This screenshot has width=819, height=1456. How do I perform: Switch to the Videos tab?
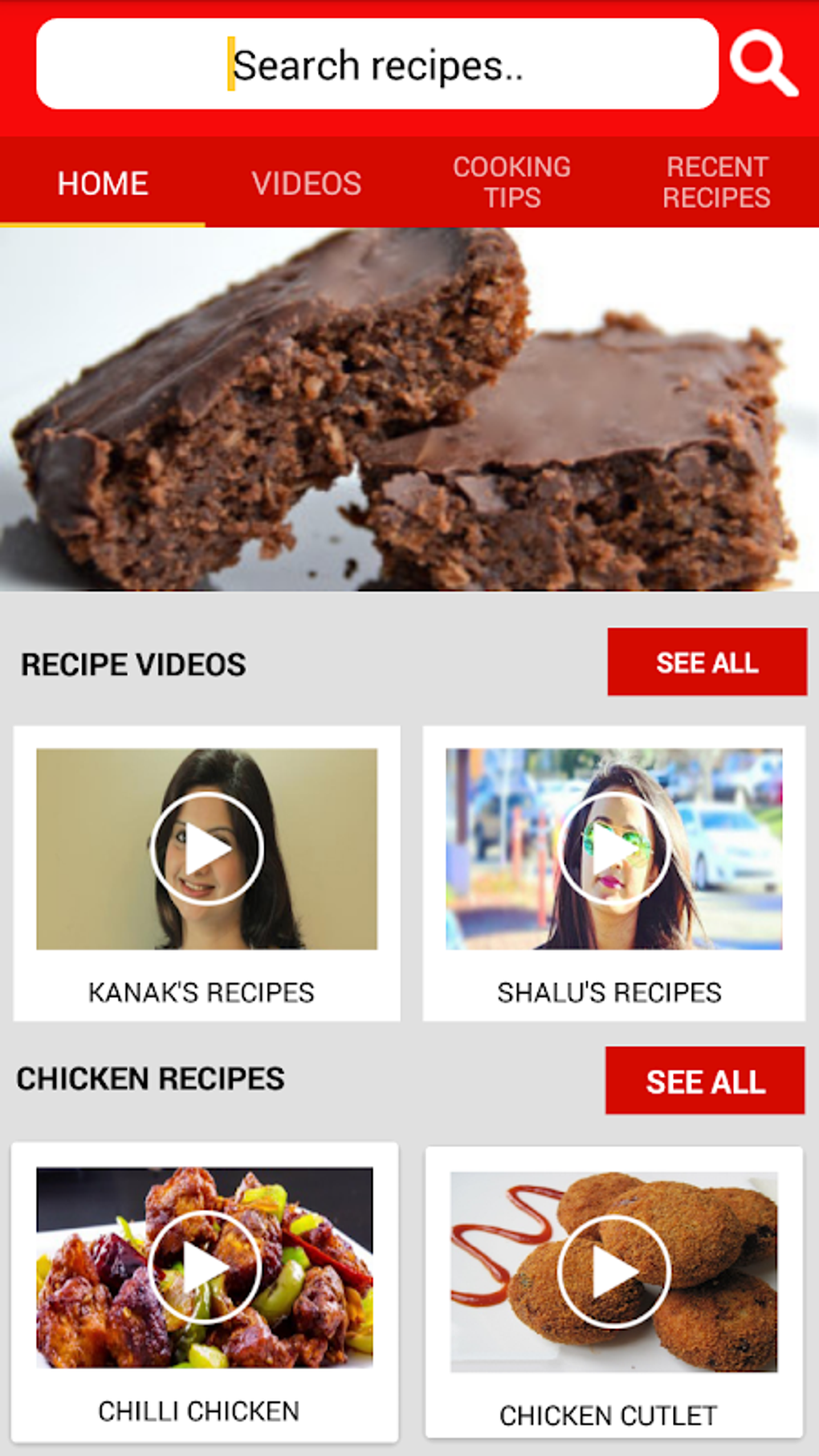pyautogui.click(x=307, y=183)
